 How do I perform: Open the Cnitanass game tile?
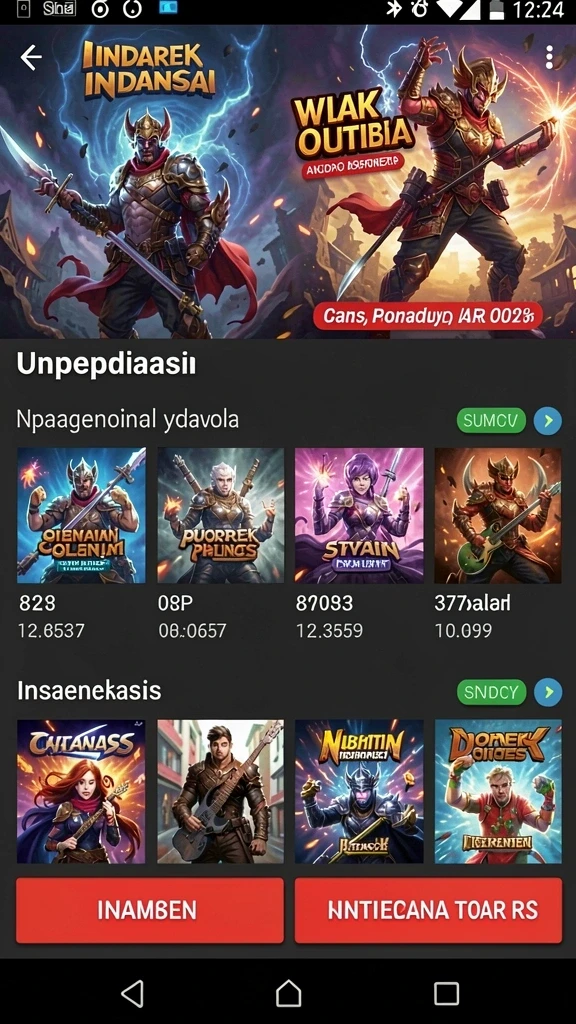pos(82,792)
